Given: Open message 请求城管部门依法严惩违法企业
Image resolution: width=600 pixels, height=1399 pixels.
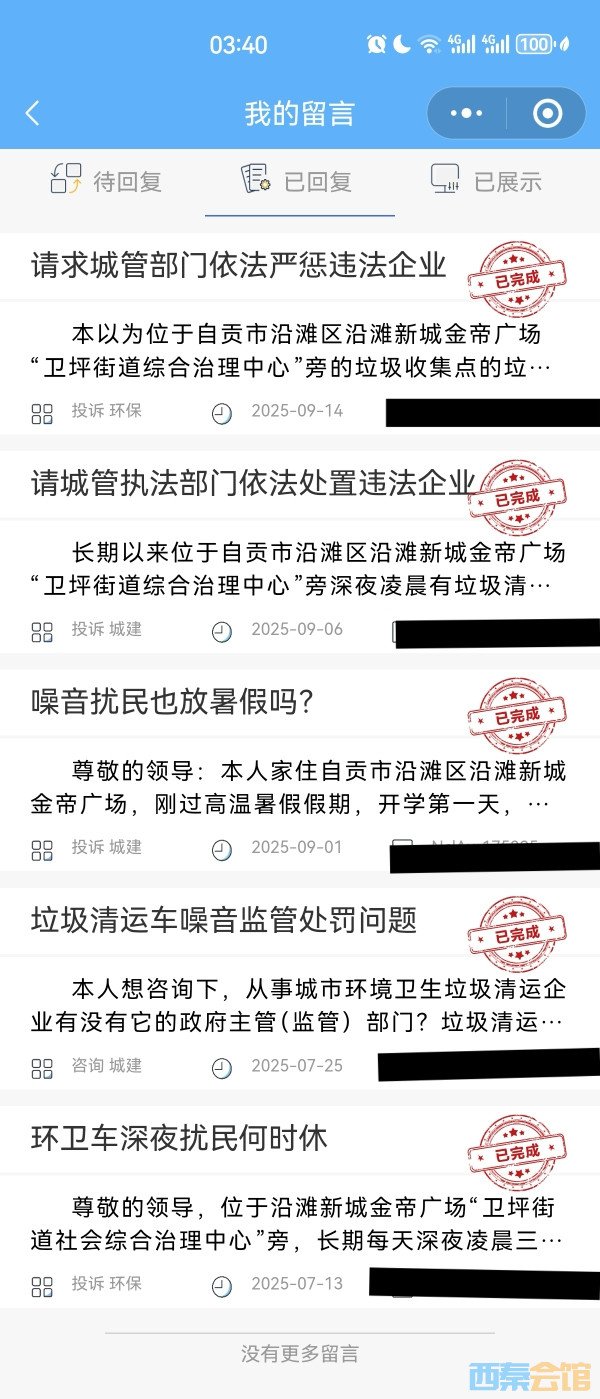Looking at the screenshot, I should tap(238, 266).
